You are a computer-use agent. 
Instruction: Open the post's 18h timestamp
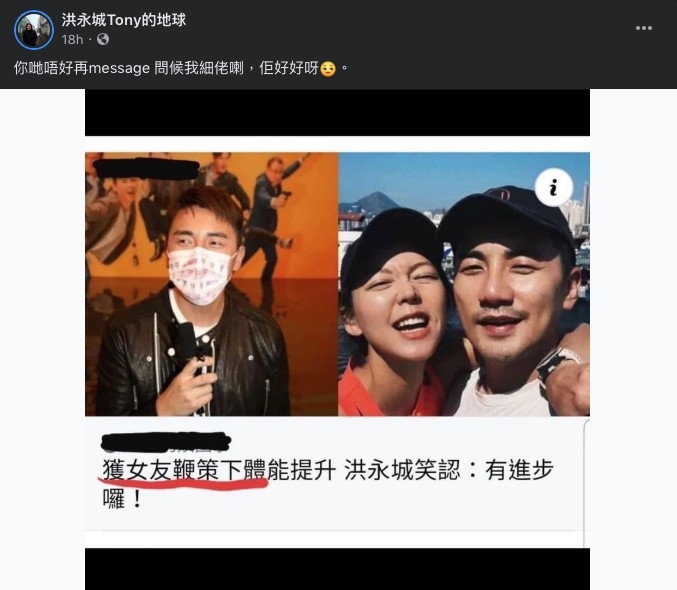tap(72, 40)
